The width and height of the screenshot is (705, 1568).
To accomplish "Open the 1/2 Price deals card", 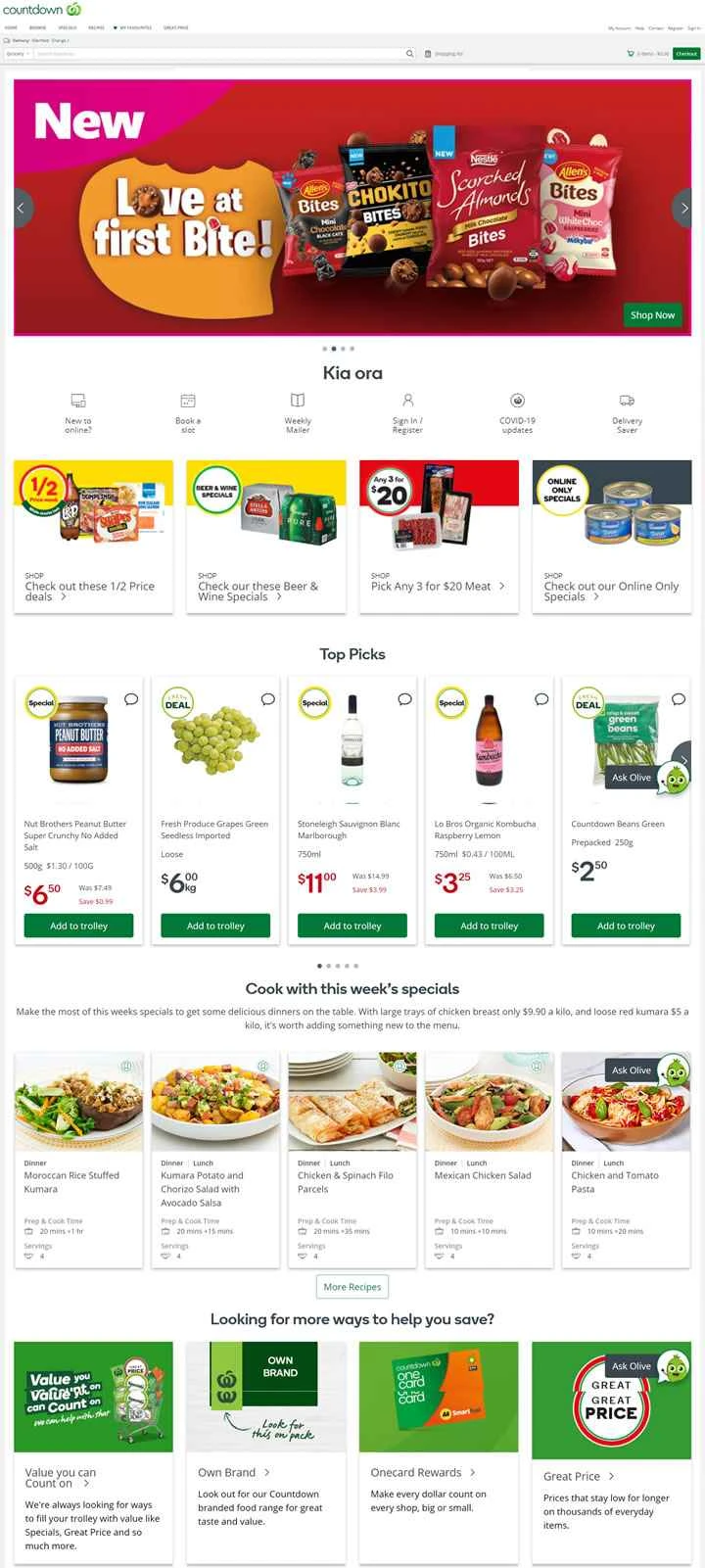I will coord(93,536).
